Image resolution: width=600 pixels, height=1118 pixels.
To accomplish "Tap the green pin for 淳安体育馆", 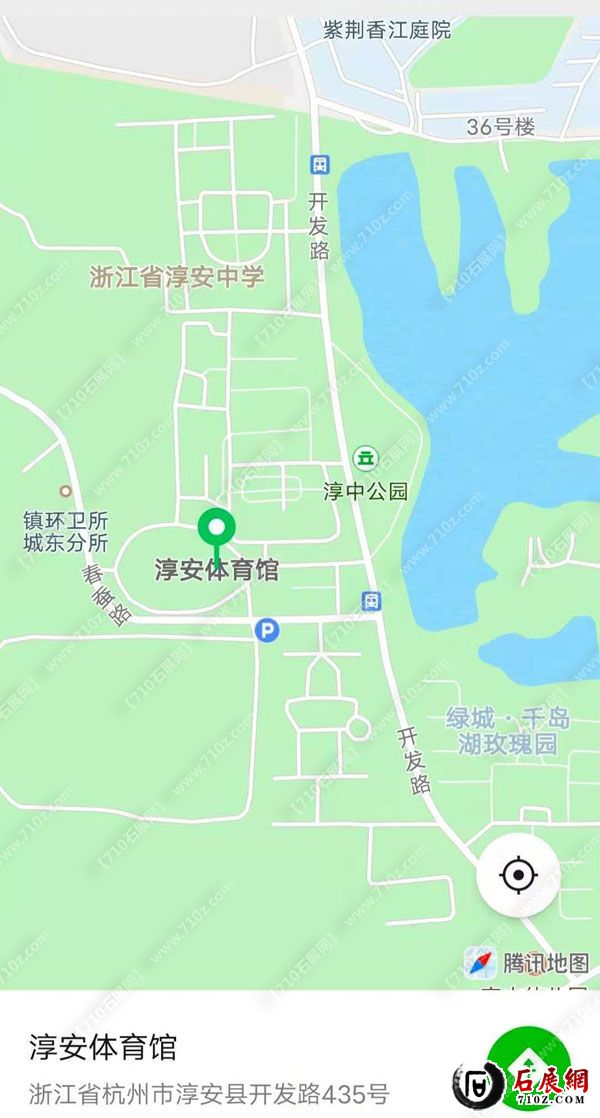I will (216, 527).
